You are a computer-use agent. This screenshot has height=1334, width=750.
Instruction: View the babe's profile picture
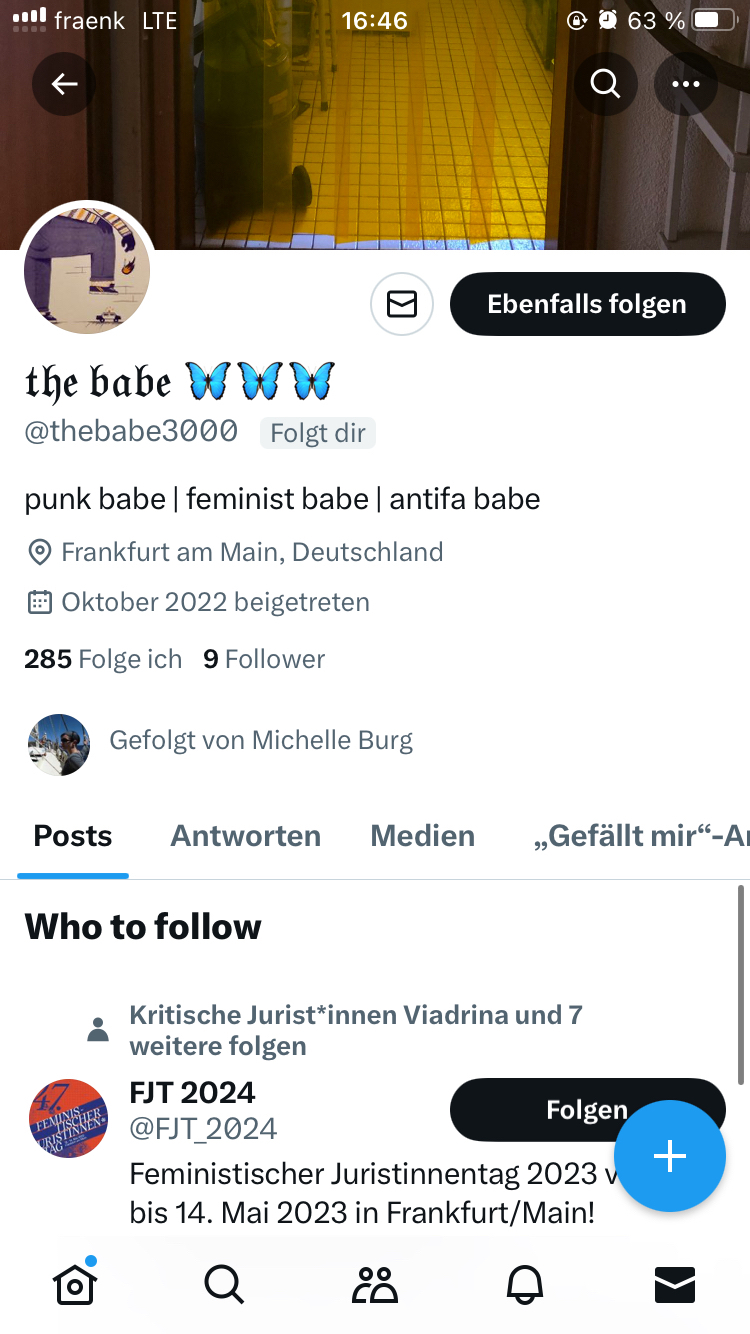tap(88, 268)
